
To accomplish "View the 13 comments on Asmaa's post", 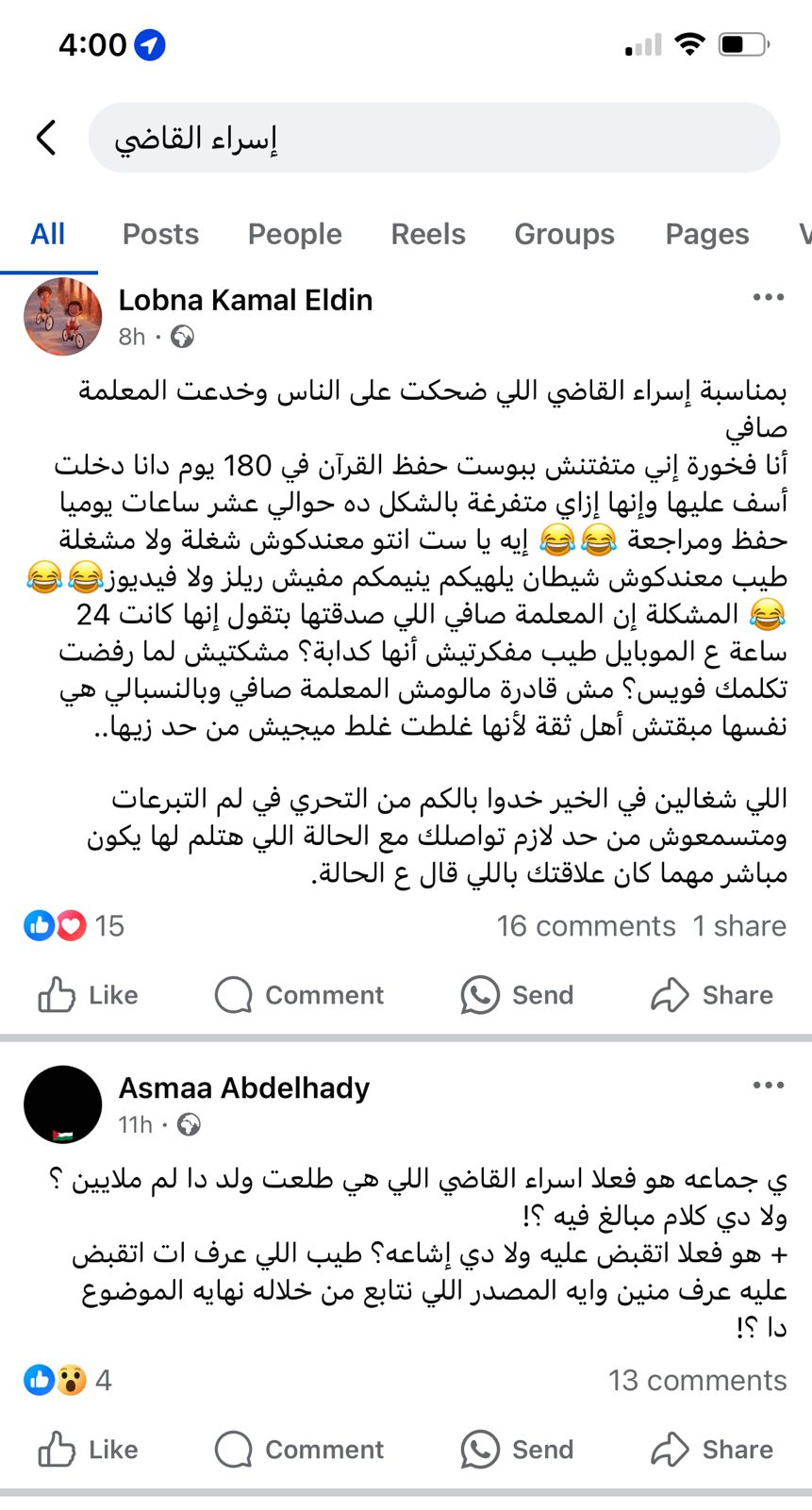I will (x=697, y=1381).
